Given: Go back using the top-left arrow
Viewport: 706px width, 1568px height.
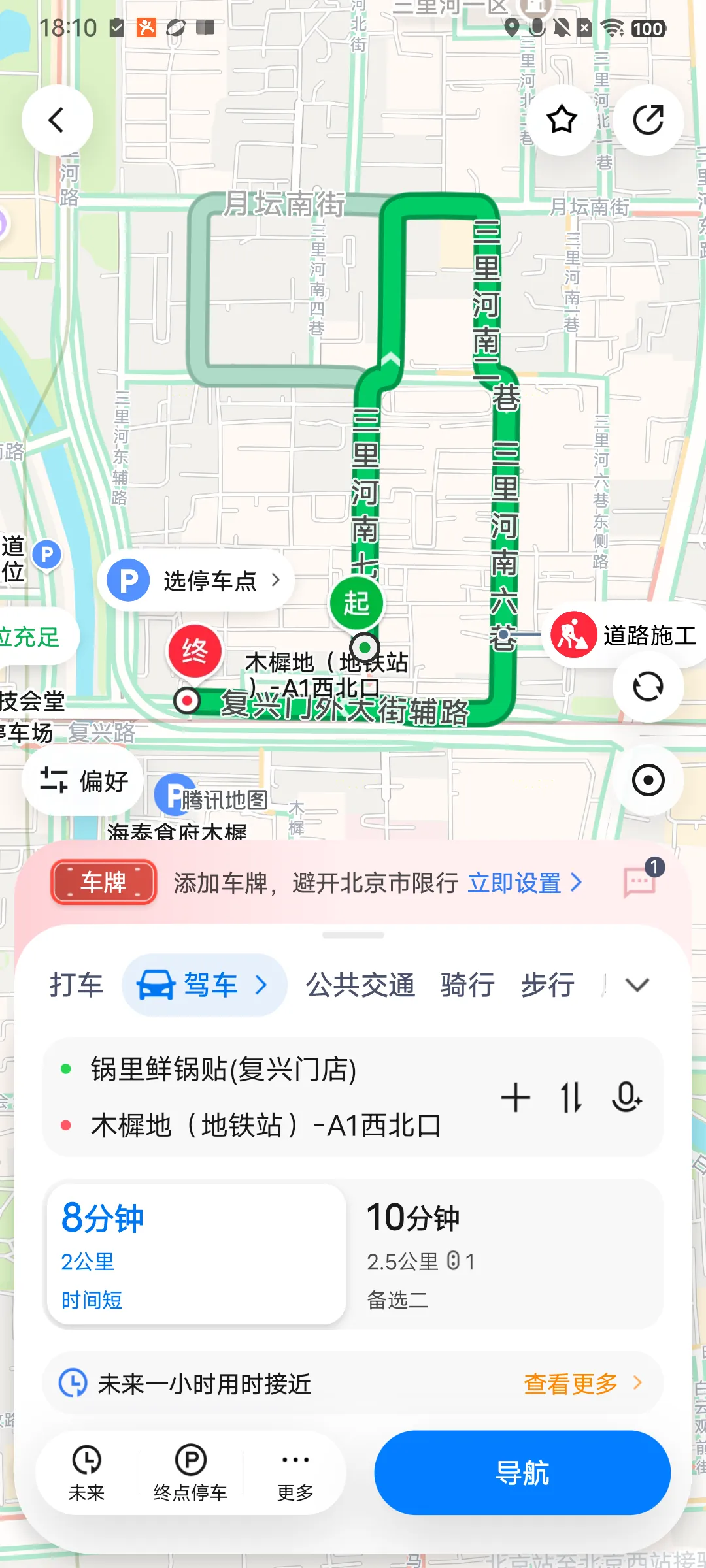Looking at the screenshot, I should click(58, 120).
